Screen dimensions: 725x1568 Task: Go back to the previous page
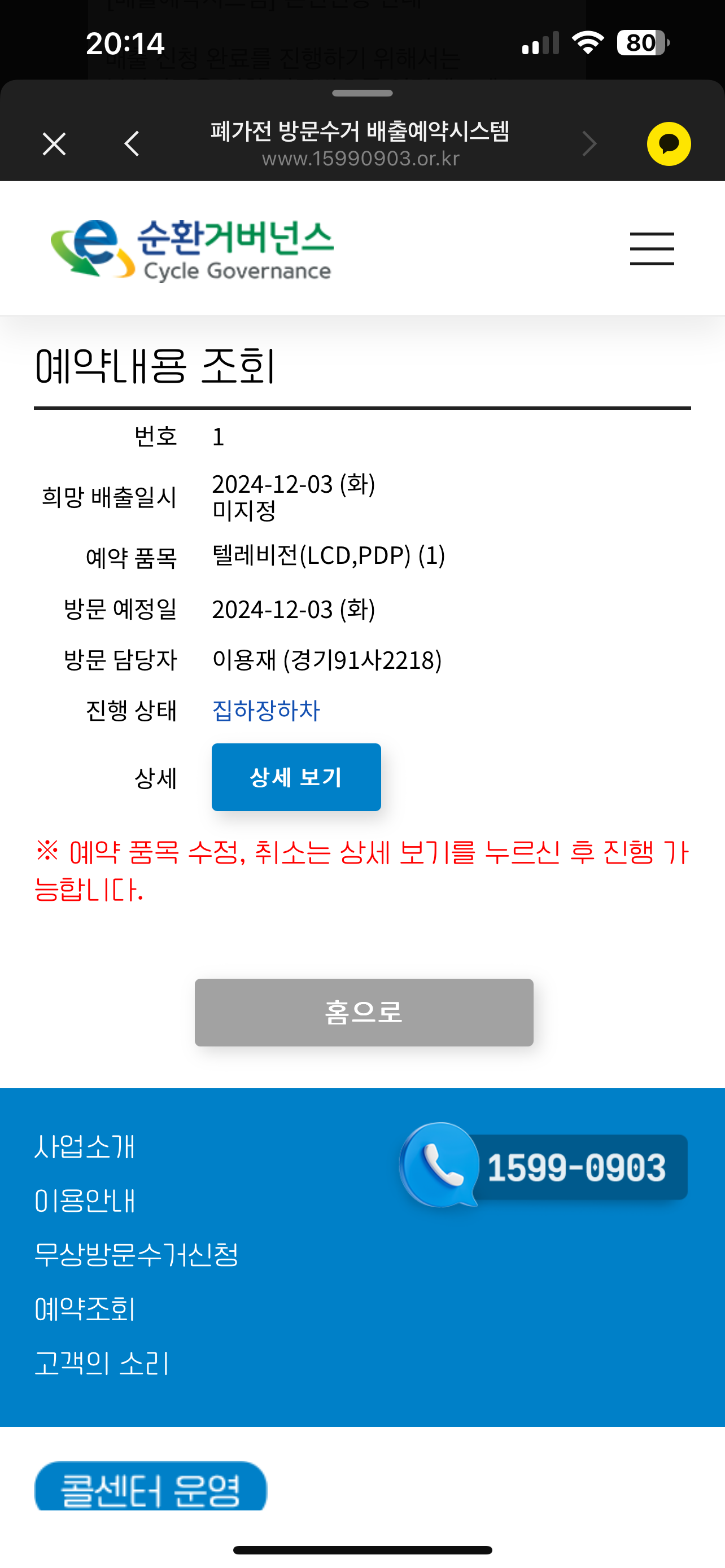point(132,144)
